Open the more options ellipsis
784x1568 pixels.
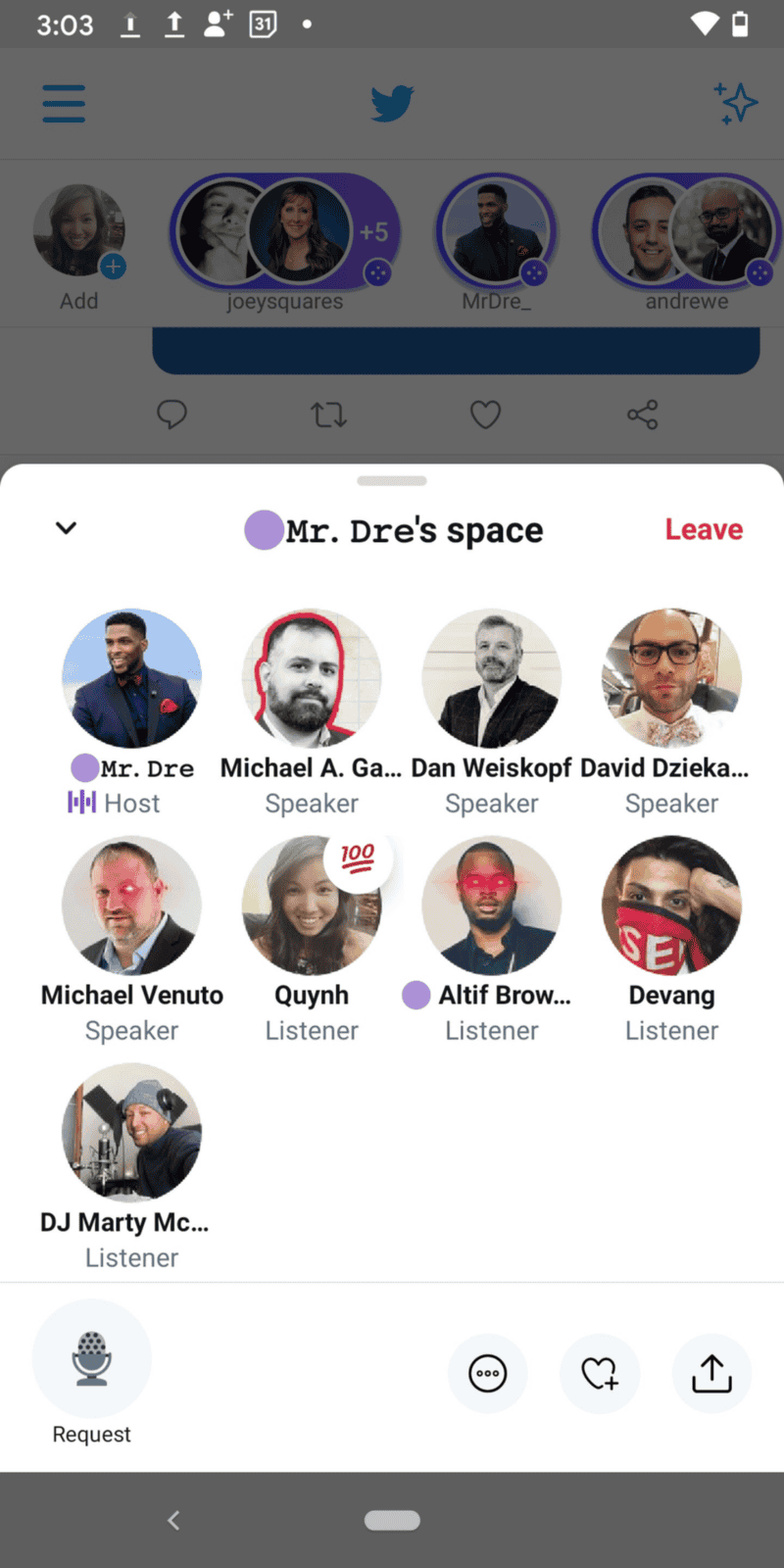[x=488, y=1374]
